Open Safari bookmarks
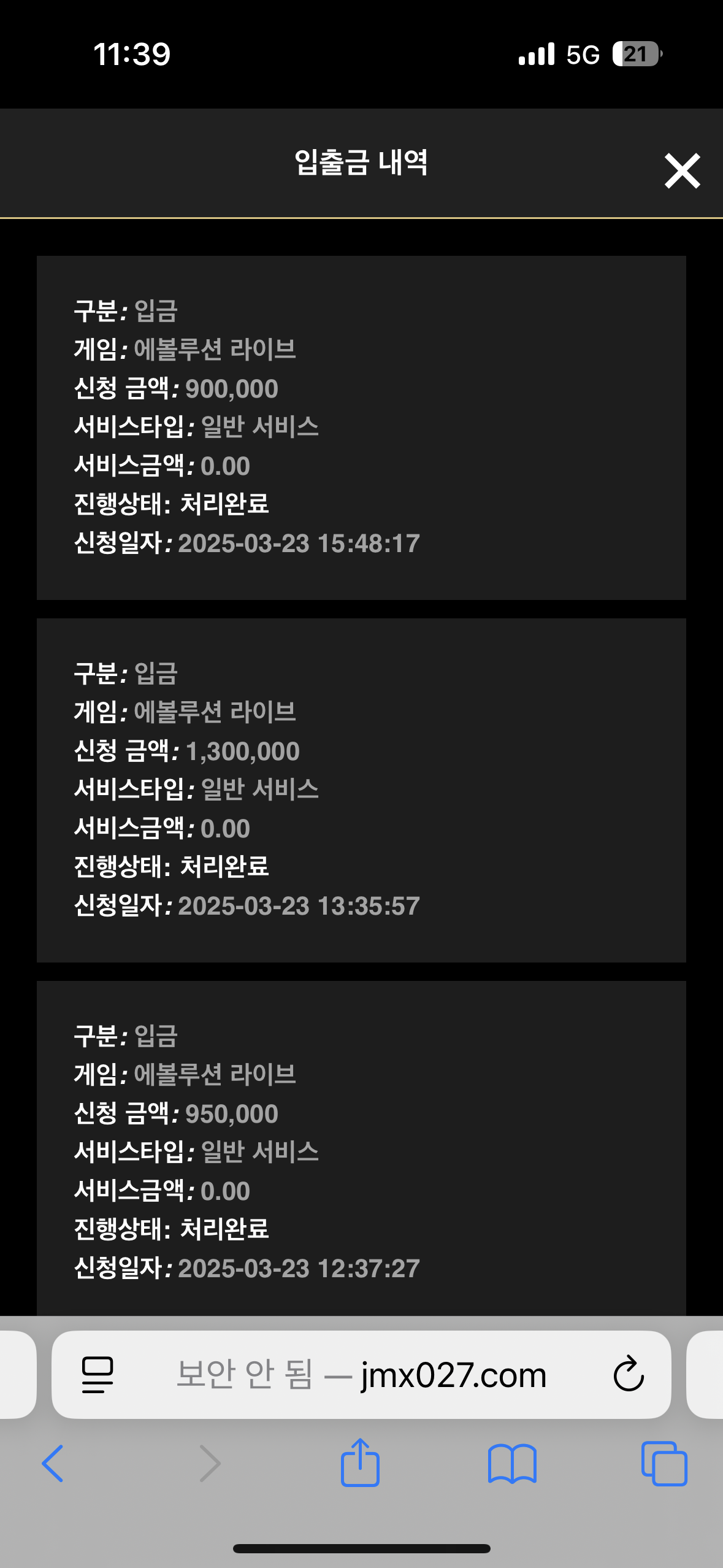The width and height of the screenshot is (723, 1568). 512,1464
